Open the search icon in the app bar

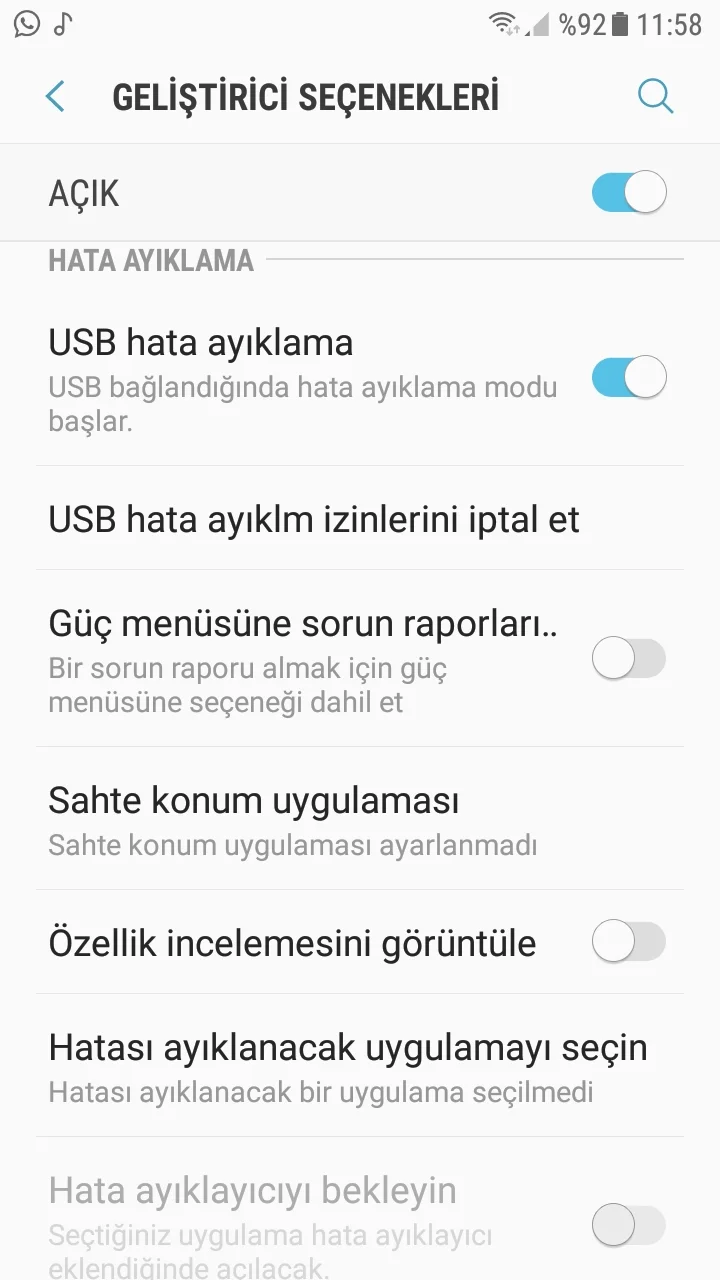coord(655,97)
